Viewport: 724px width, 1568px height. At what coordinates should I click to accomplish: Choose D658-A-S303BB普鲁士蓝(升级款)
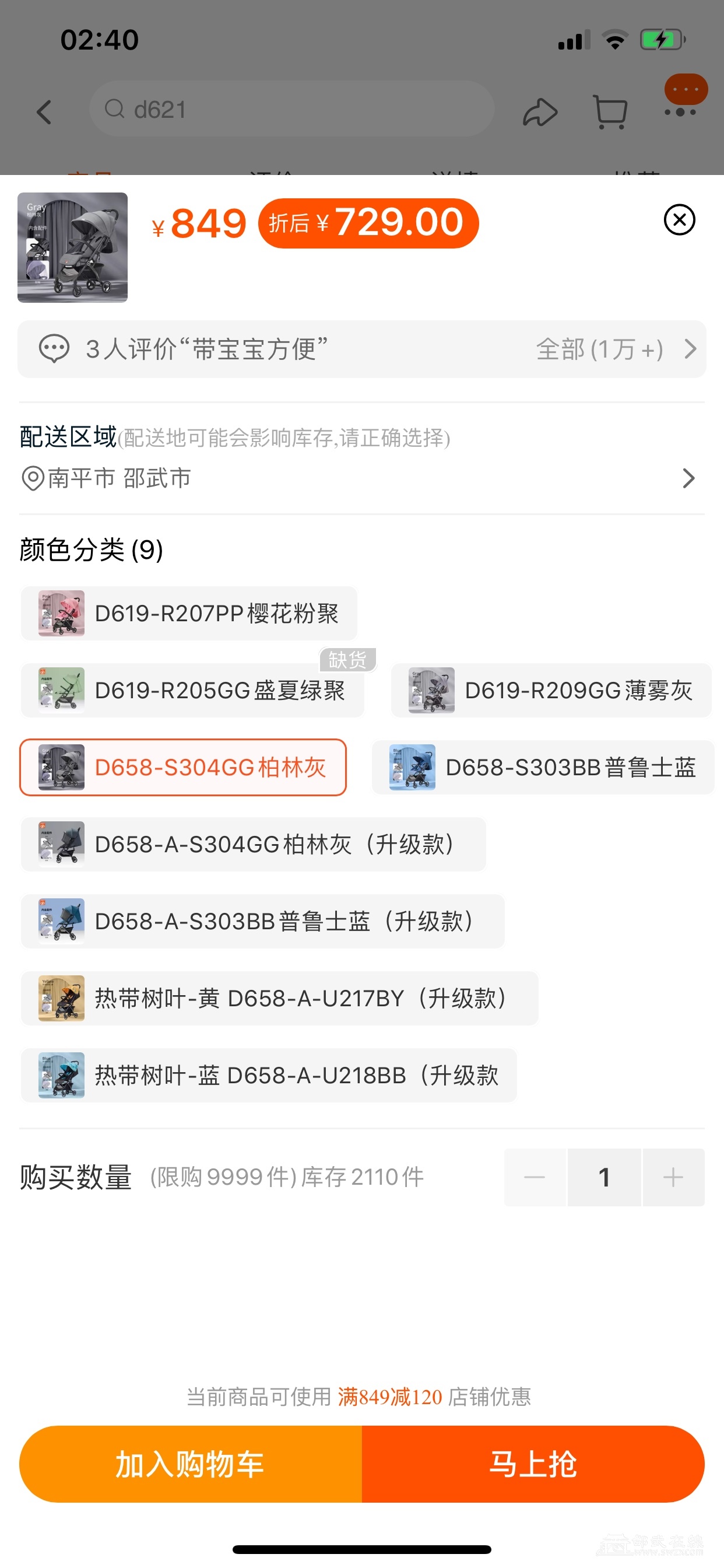pos(262,922)
